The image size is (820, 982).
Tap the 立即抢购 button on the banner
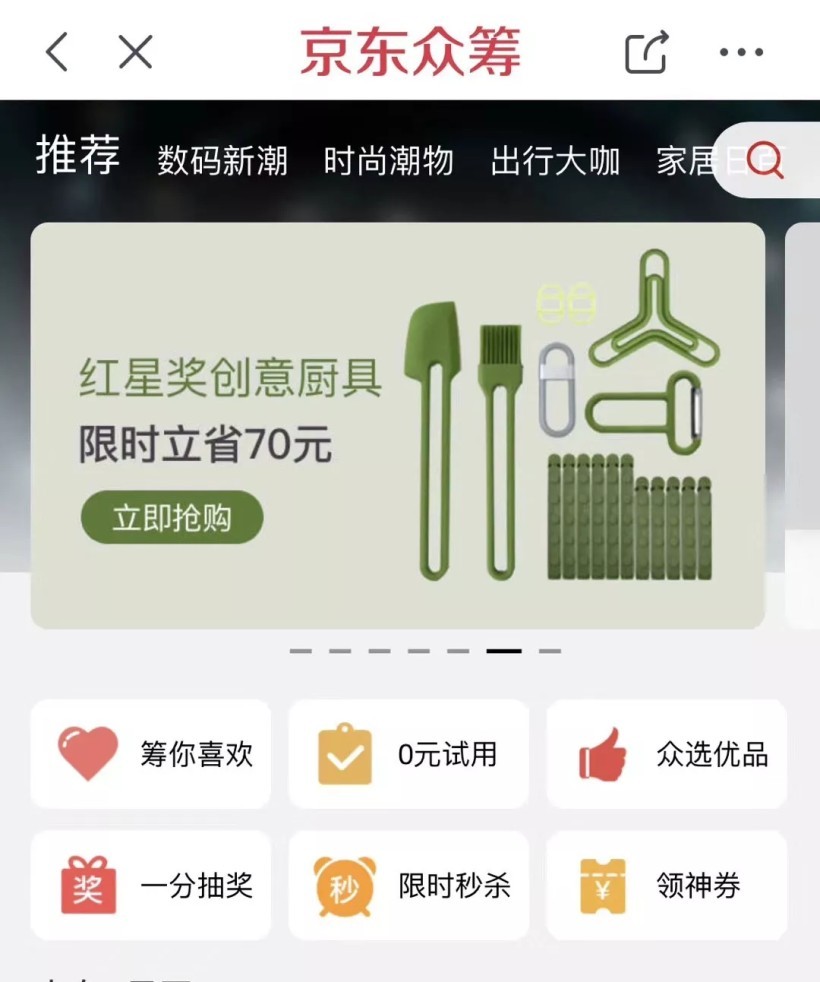coord(172,517)
